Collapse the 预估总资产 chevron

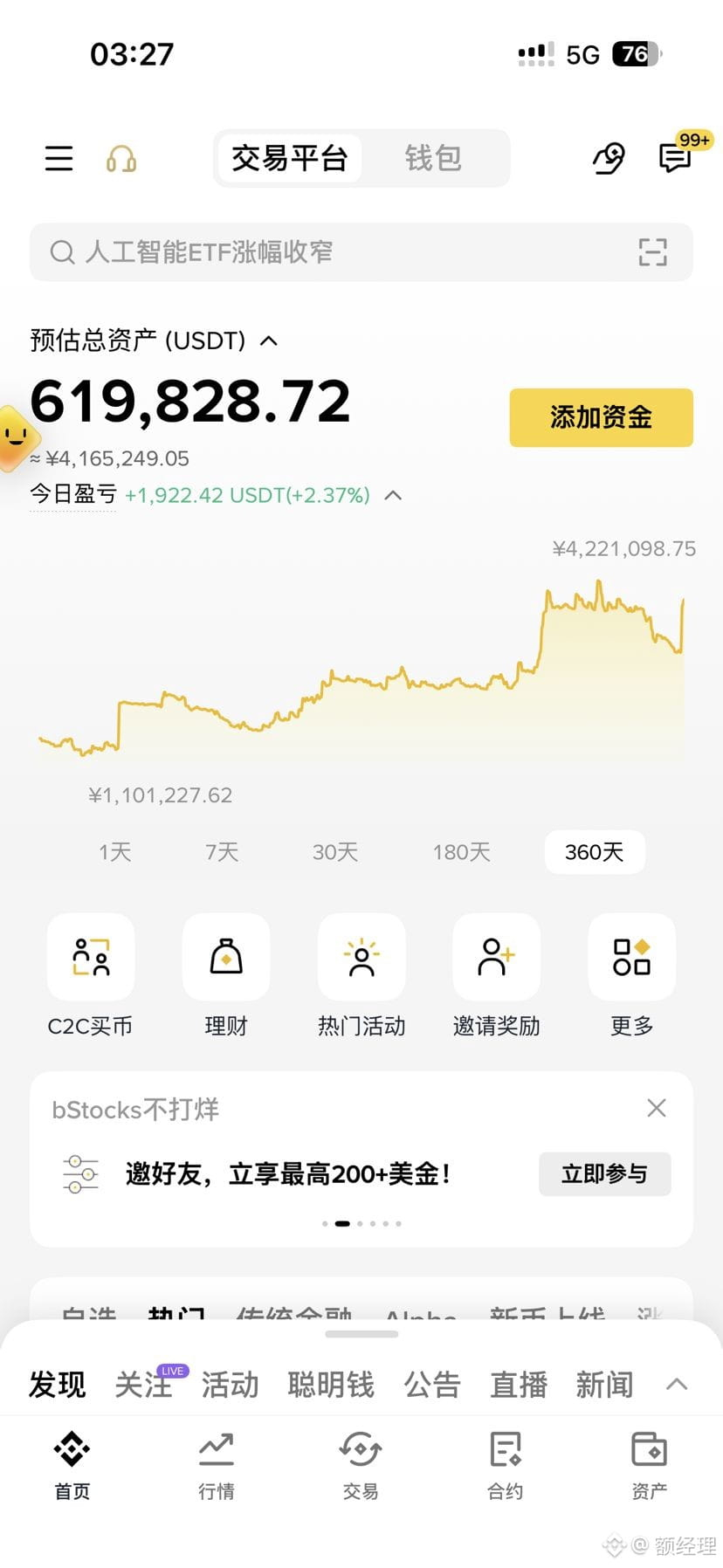tap(270, 340)
